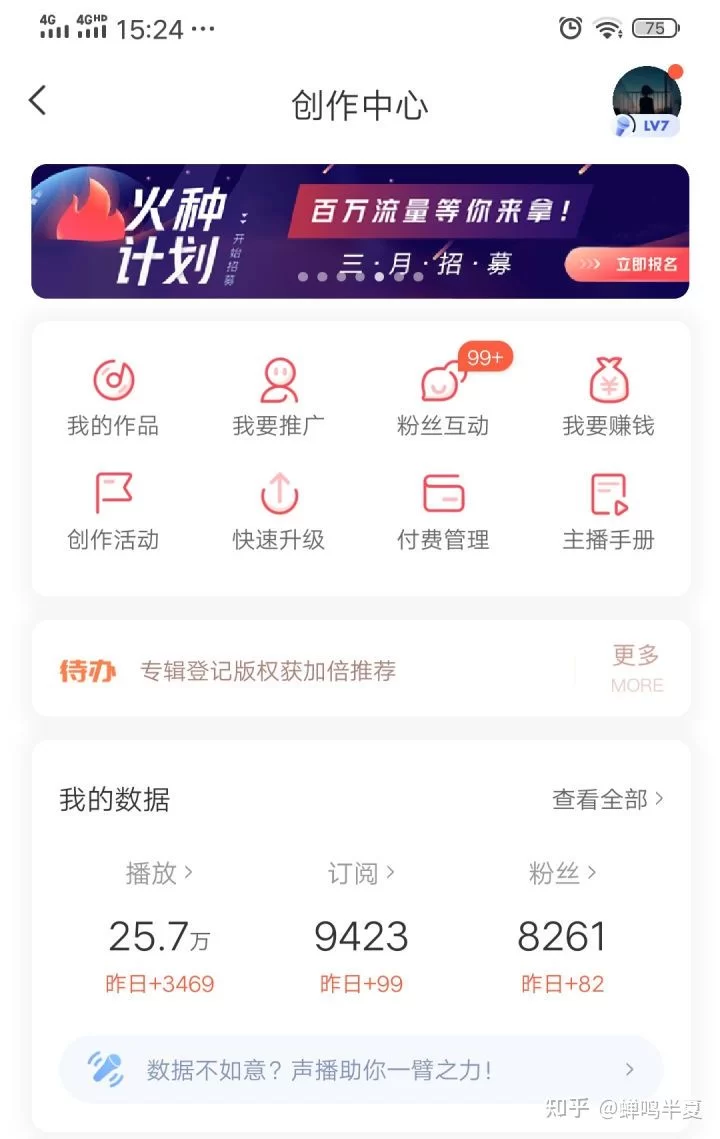Open 粉丝互动 with the 99+ badge
720x1139 pixels.
443,398
